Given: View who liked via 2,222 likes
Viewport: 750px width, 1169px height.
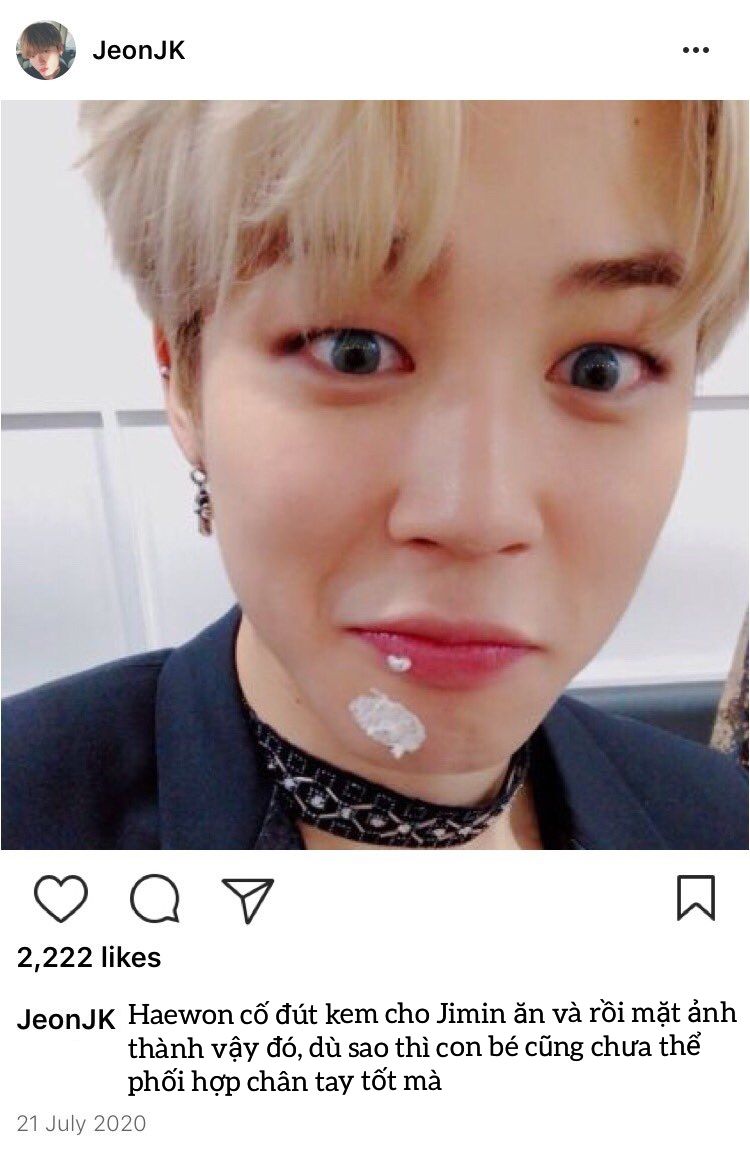Looking at the screenshot, I should pyautogui.click(x=89, y=958).
